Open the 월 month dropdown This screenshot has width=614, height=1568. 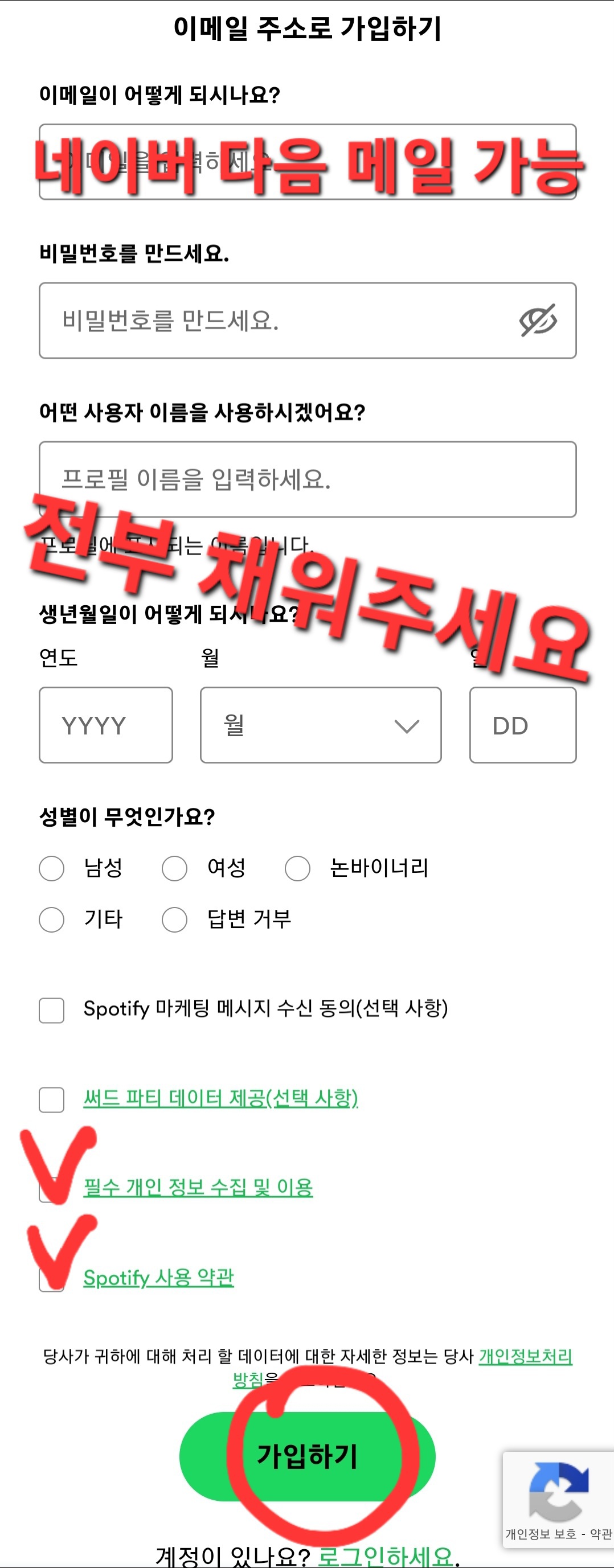point(321,725)
